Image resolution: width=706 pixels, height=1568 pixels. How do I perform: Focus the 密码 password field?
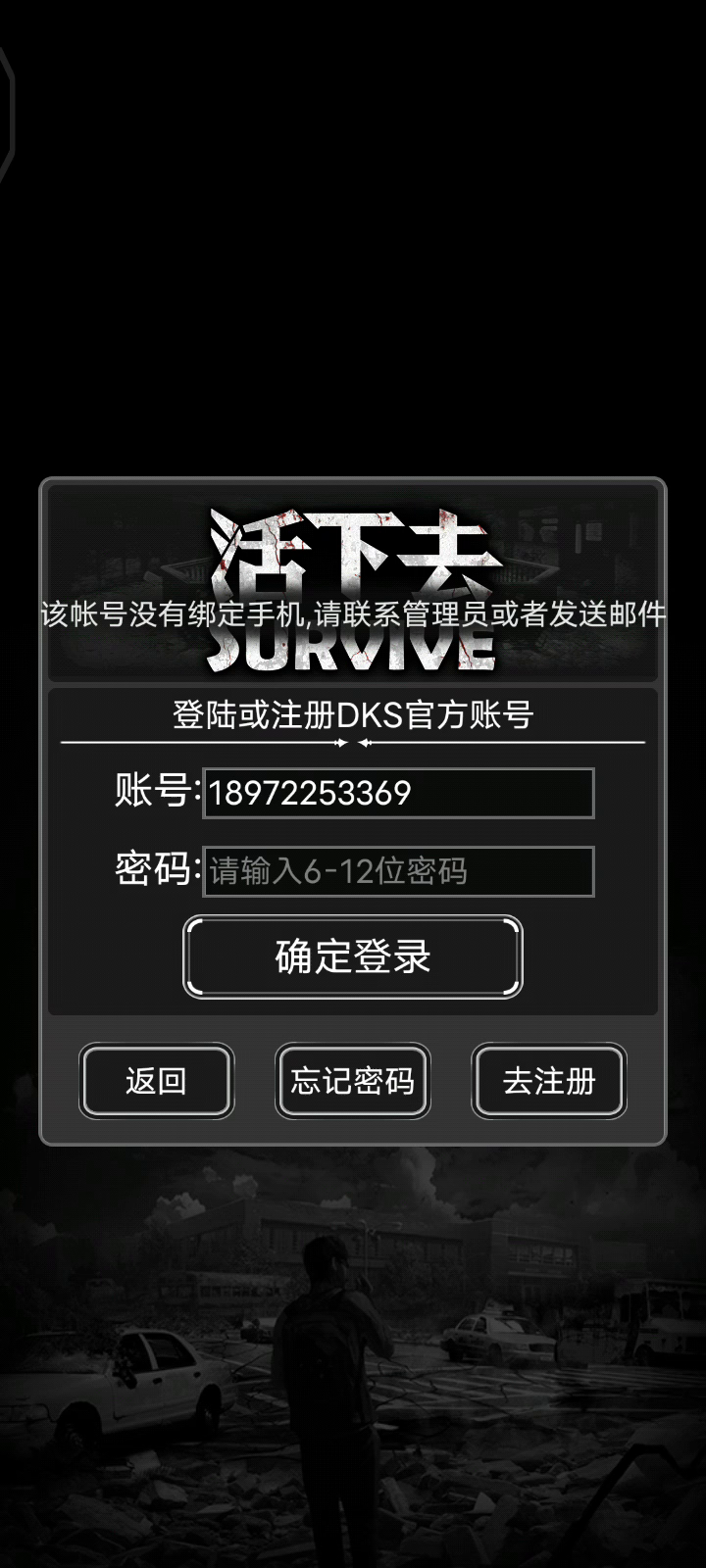(398, 871)
